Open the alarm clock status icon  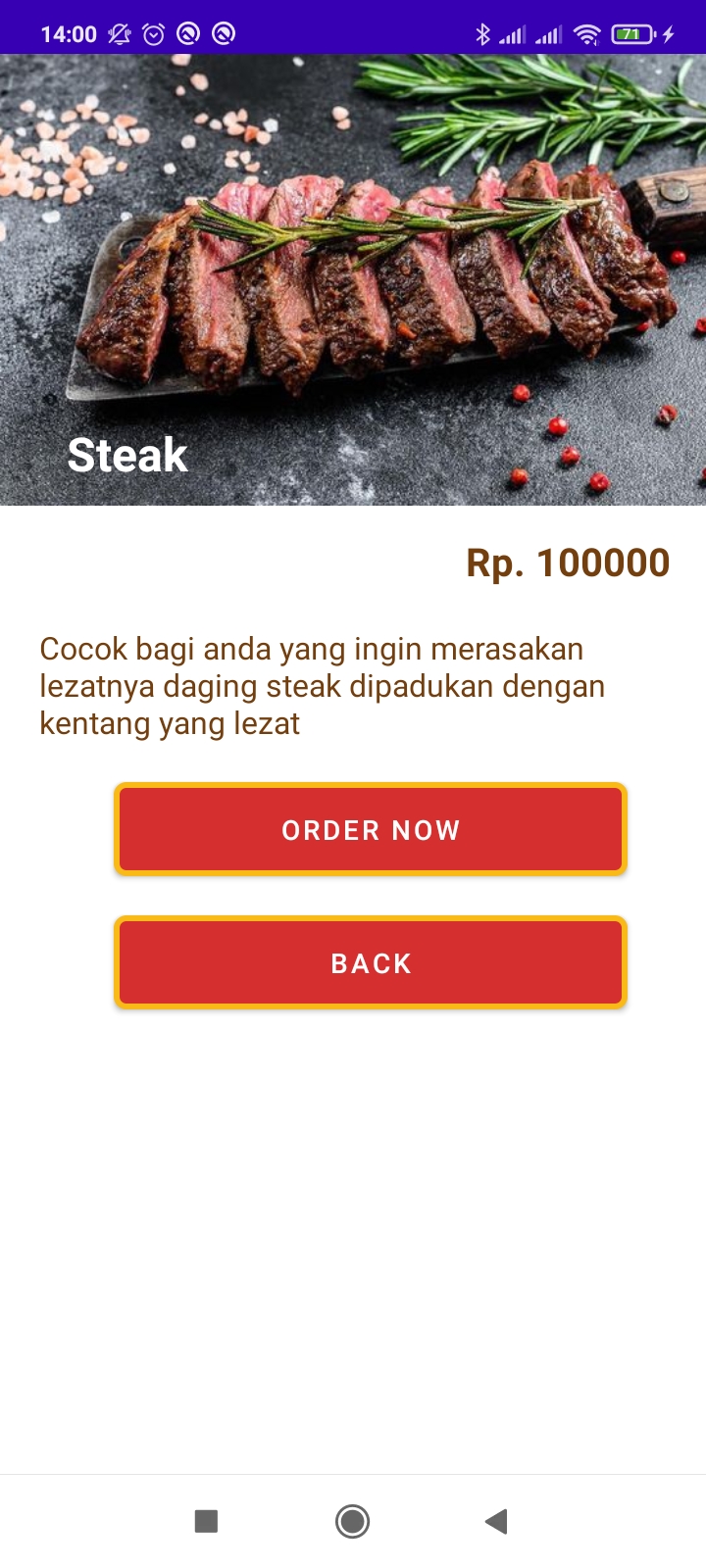152,32
